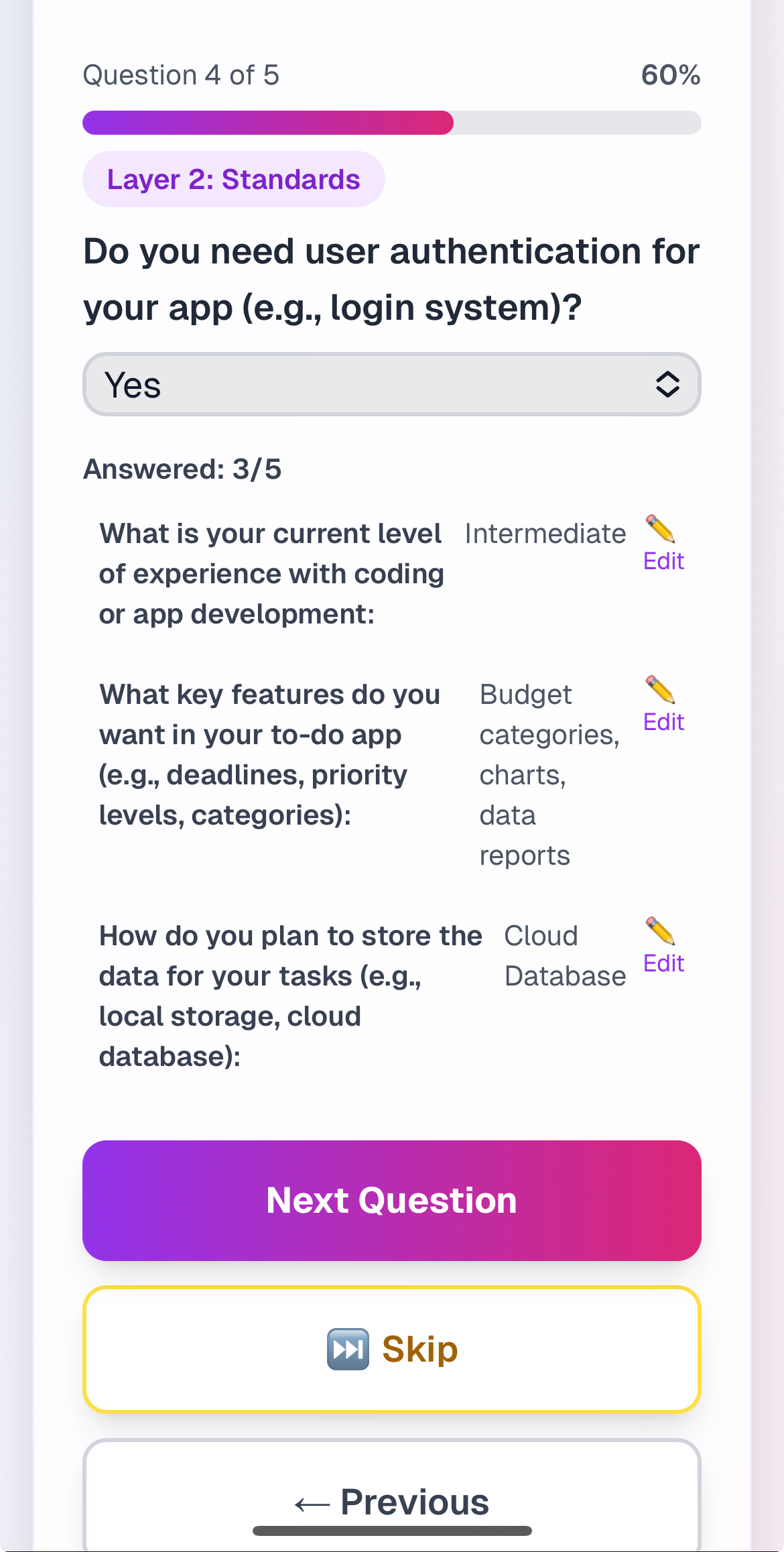Tap the Answered 3/5 summary label
784x1552 pixels.
click(x=183, y=469)
